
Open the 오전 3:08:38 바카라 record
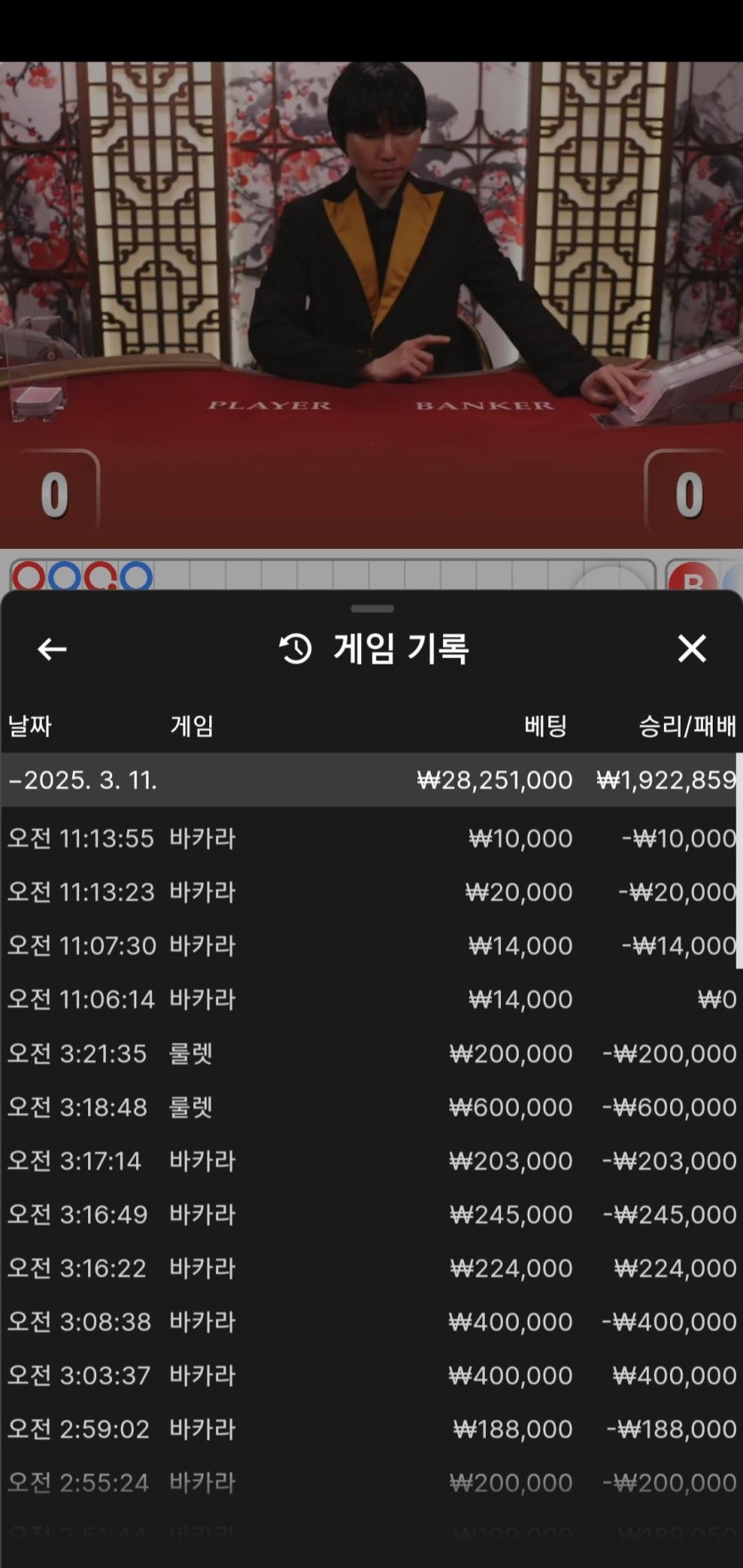click(x=371, y=1322)
